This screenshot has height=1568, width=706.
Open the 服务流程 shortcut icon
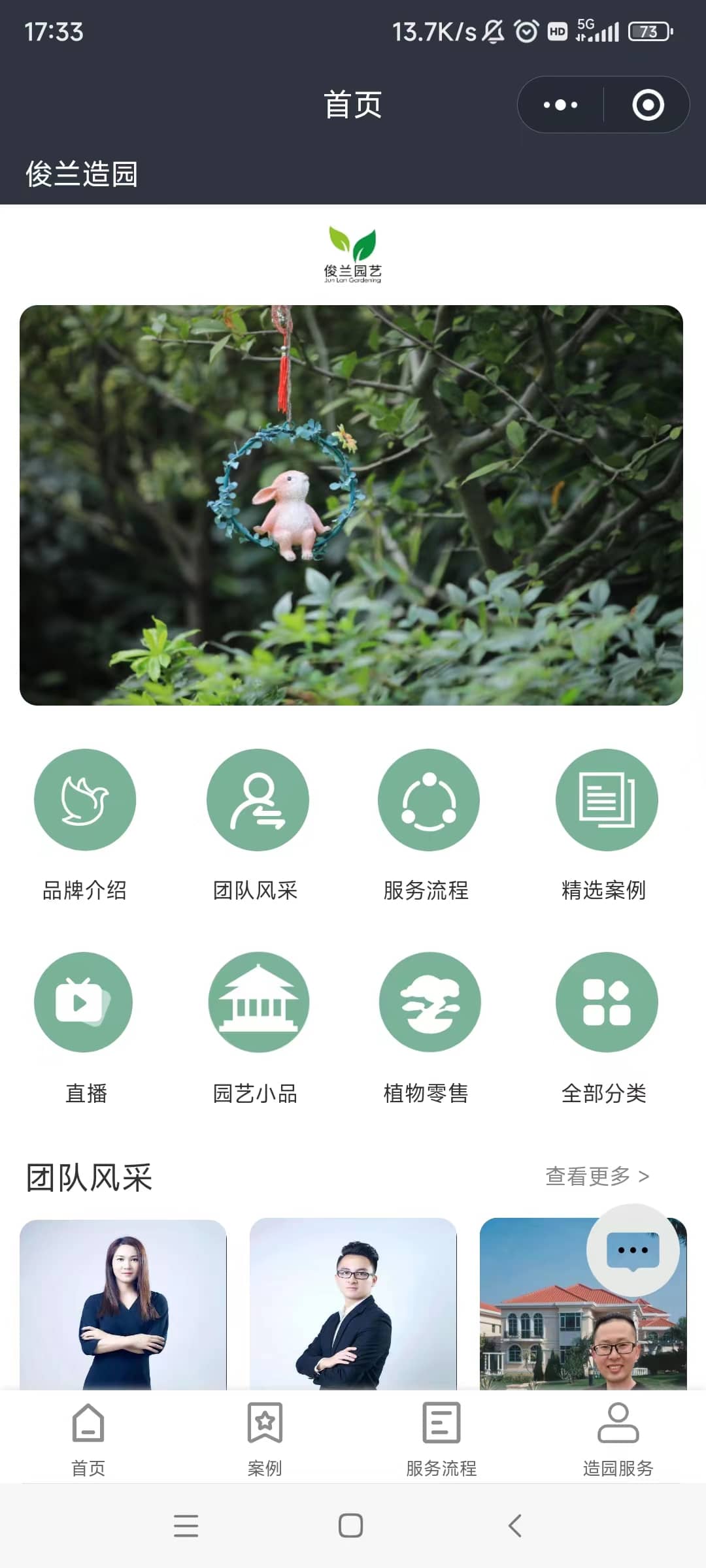(x=429, y=800)
